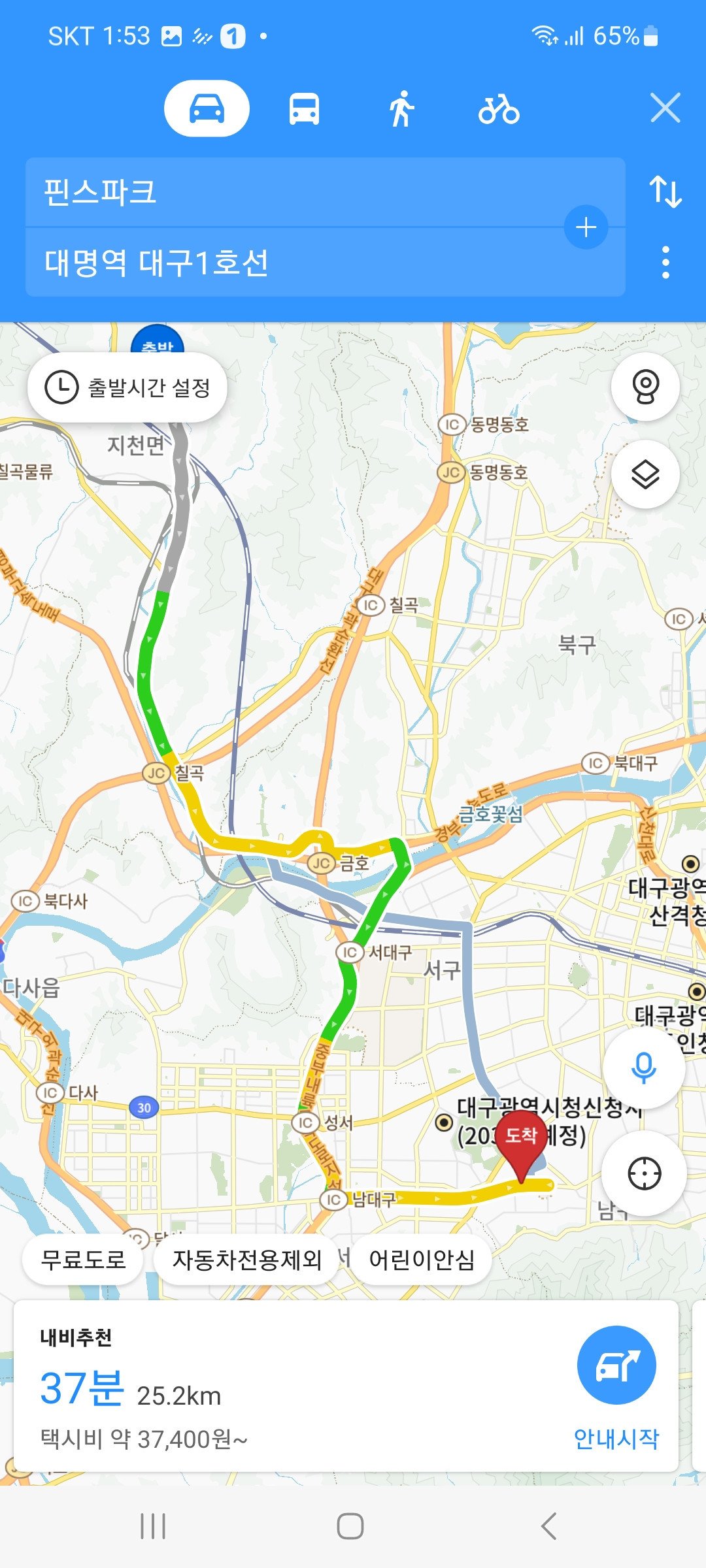Add a waypoint with the plus button

[x=586, y=227]
